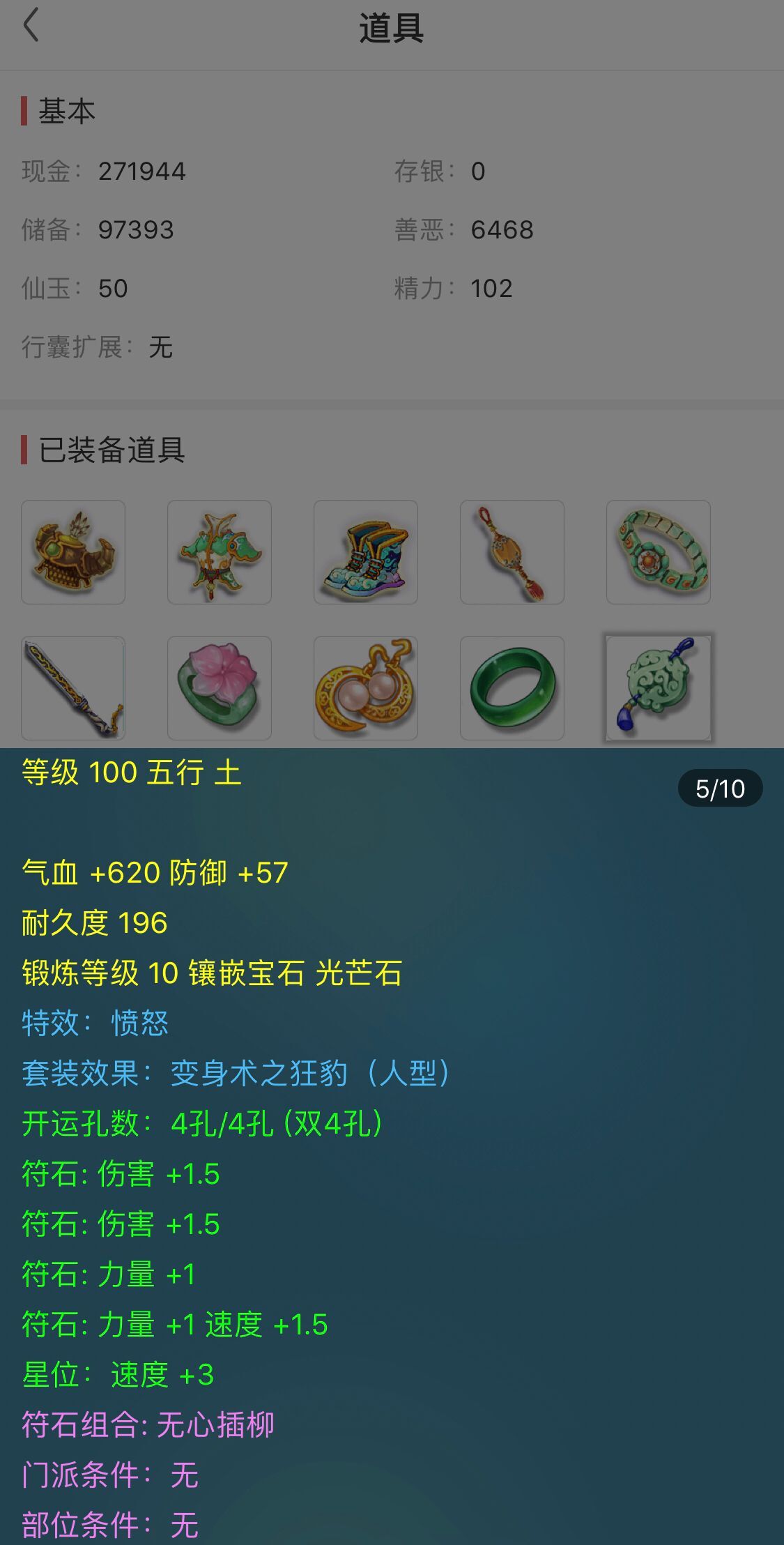Open the equipped sword weapon details
Screen dimensions: 784x1545
(x=73, y=688)
